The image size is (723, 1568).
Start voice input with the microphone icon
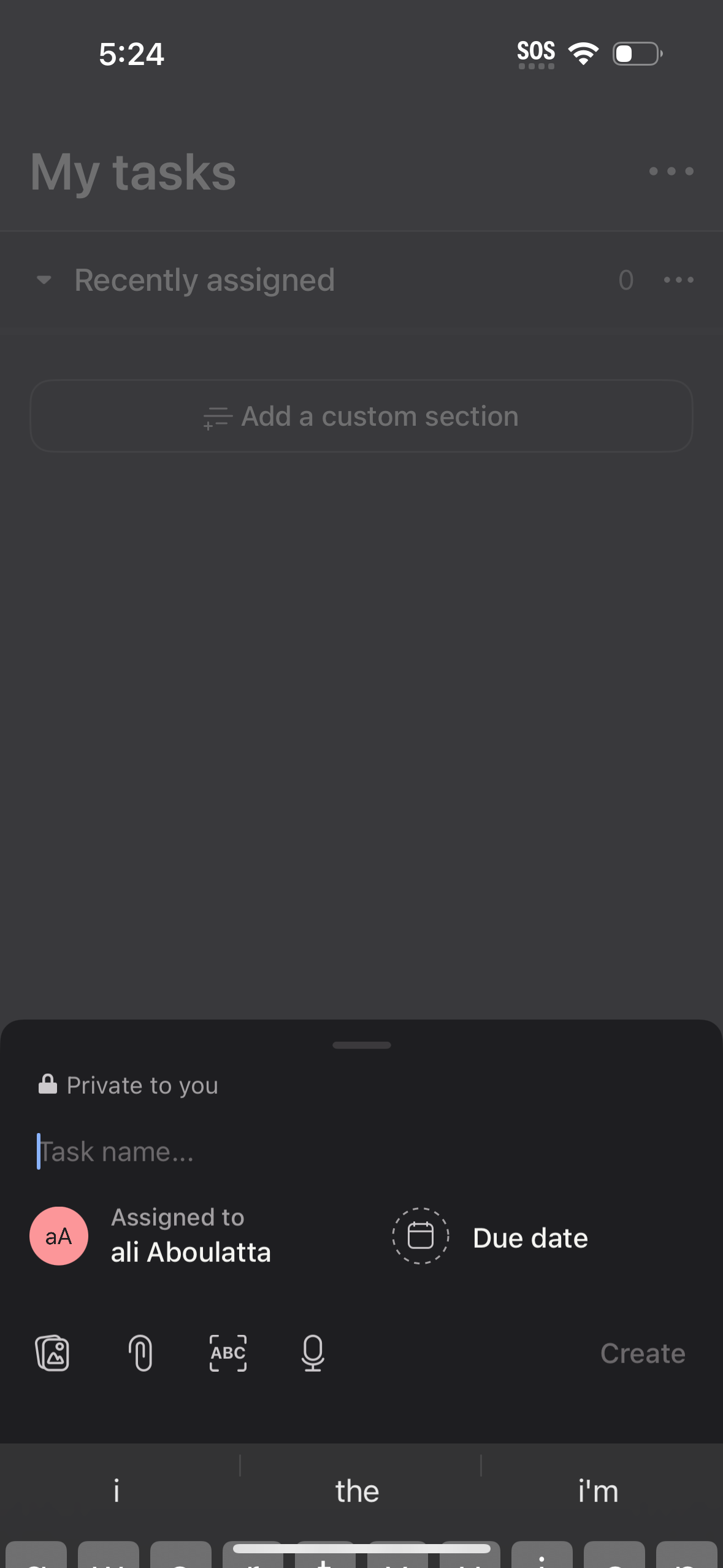point(312,1353)
